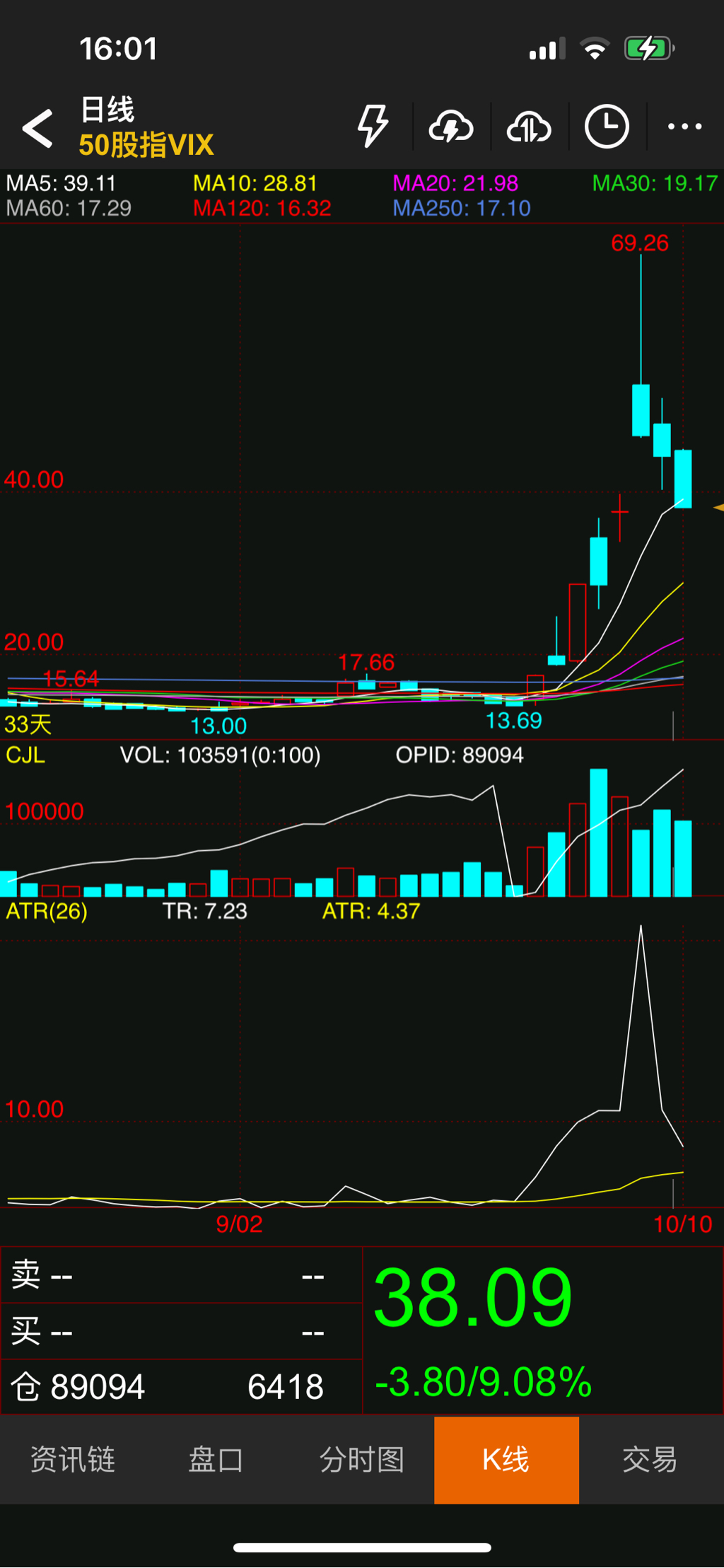Switch to the 资讯链 tab
Image resolution: width=724 pixels, height=1568 pixels.
(73, 1460)
